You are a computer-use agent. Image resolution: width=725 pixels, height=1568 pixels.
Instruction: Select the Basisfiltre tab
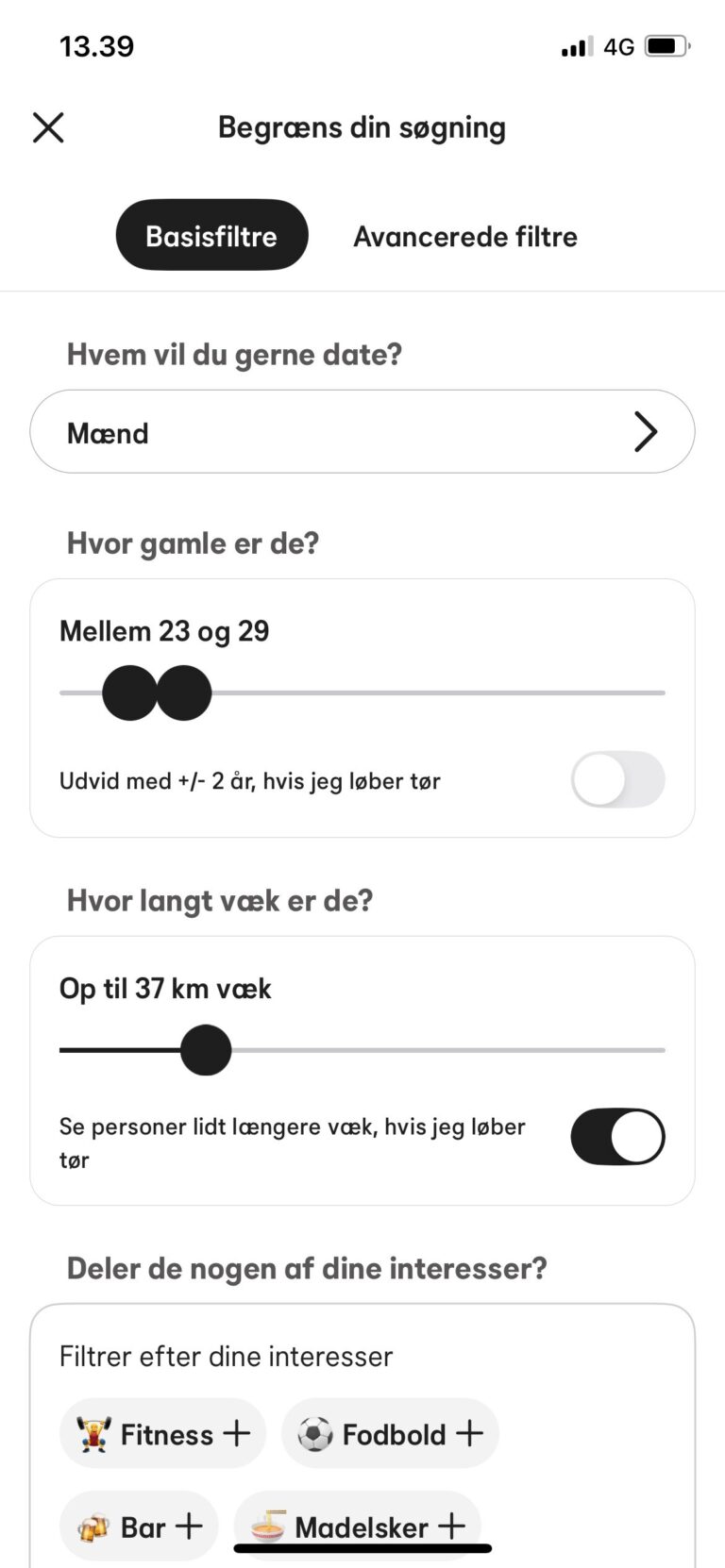coord(211,235)
